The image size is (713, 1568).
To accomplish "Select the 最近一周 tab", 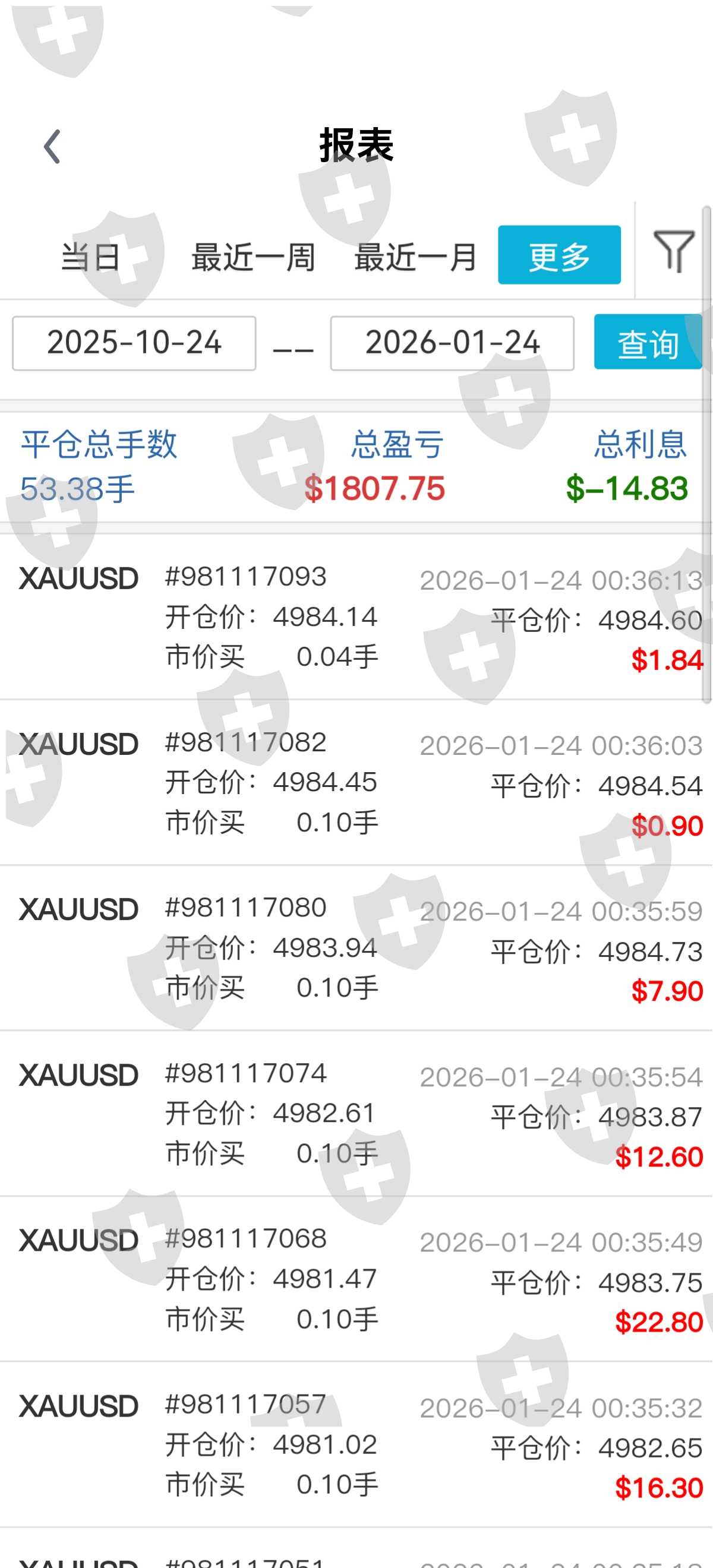I will point(253,256).
